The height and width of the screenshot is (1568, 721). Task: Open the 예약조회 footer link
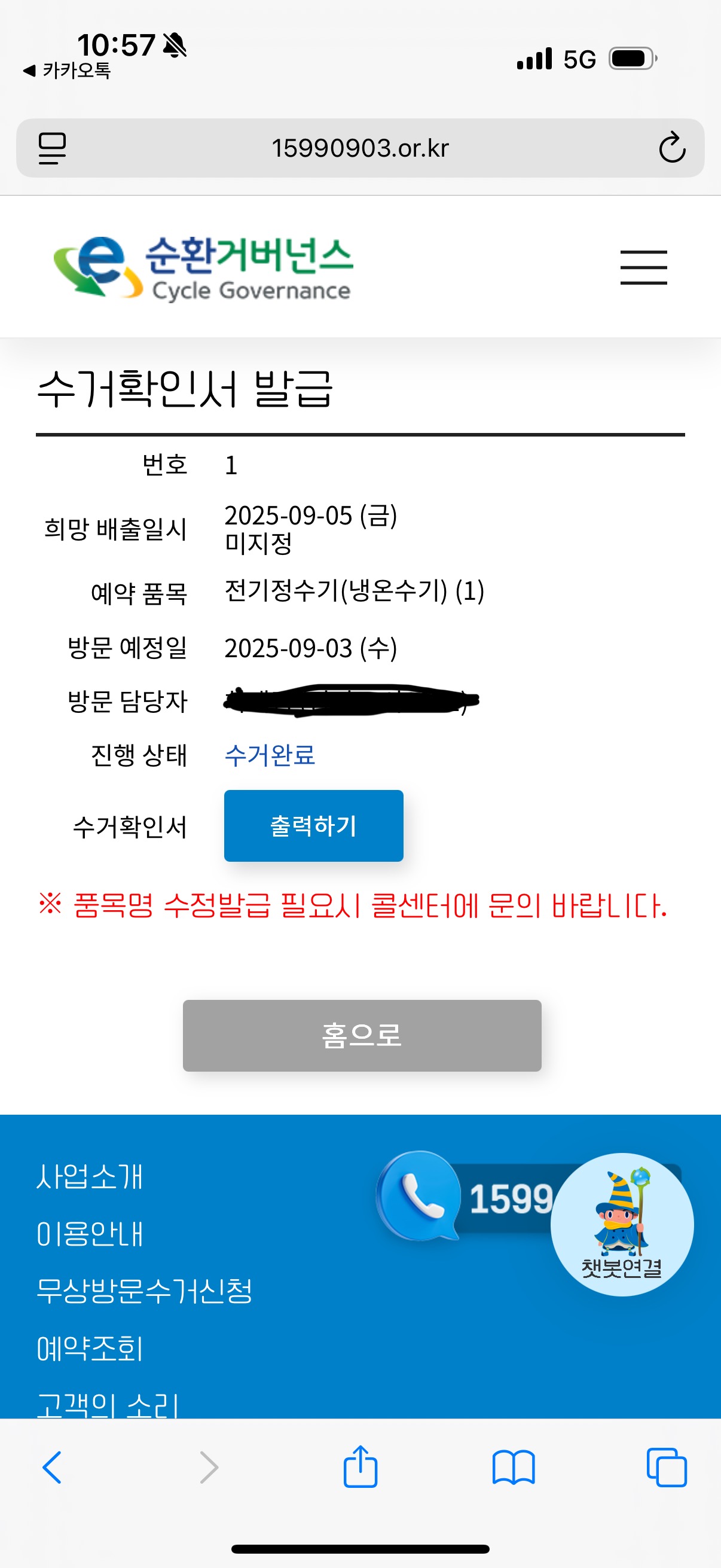[90, 1349]
